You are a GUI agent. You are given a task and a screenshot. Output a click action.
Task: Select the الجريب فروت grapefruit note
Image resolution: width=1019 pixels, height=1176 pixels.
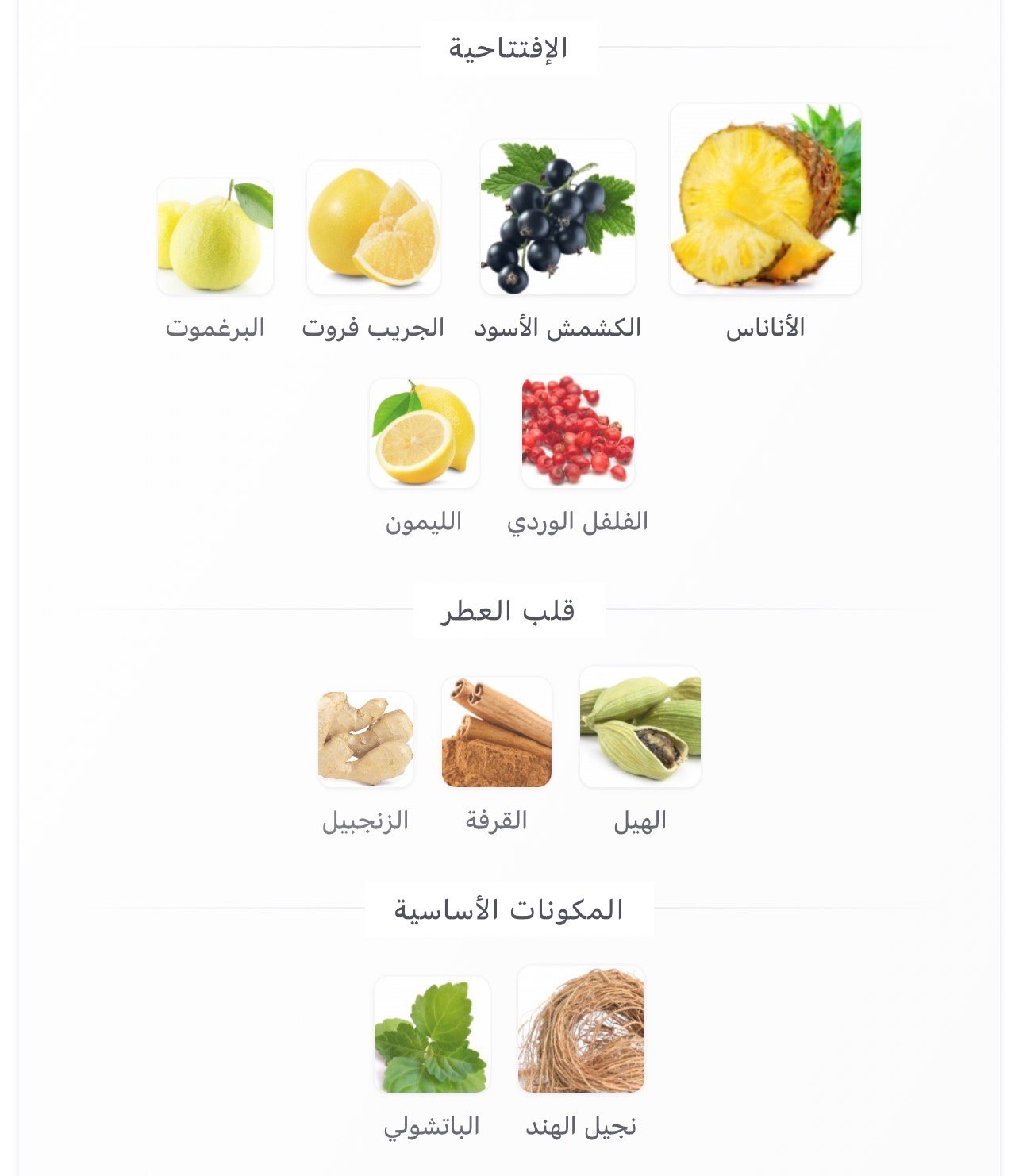tap(373, 228)
